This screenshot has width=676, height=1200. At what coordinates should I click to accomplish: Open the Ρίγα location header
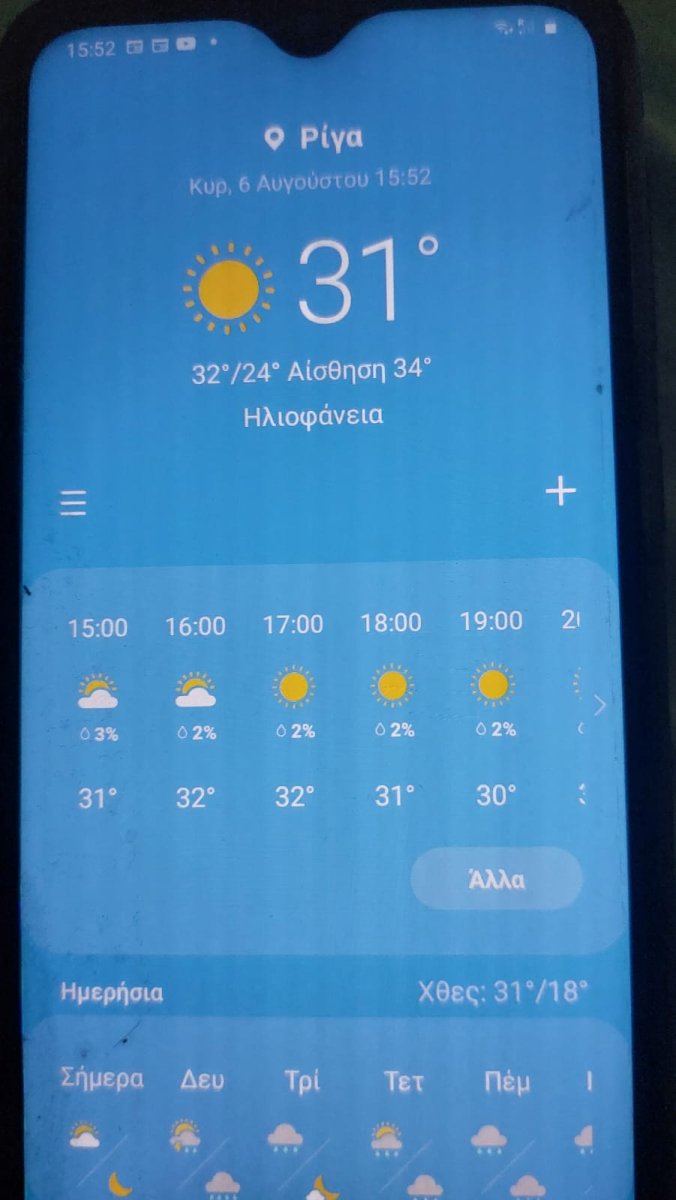tap(313, 138)
